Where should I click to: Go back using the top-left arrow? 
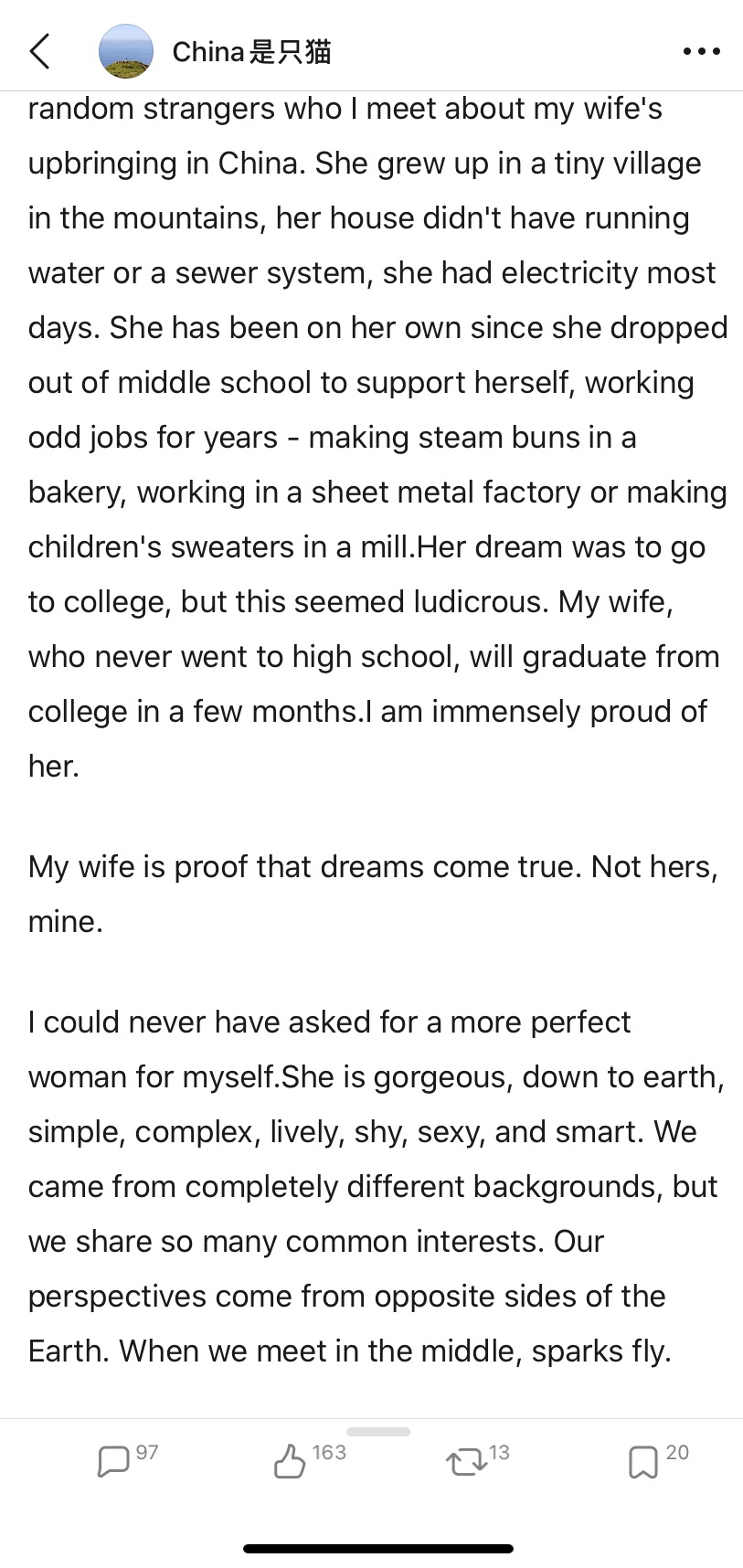[x=39, y=51]
